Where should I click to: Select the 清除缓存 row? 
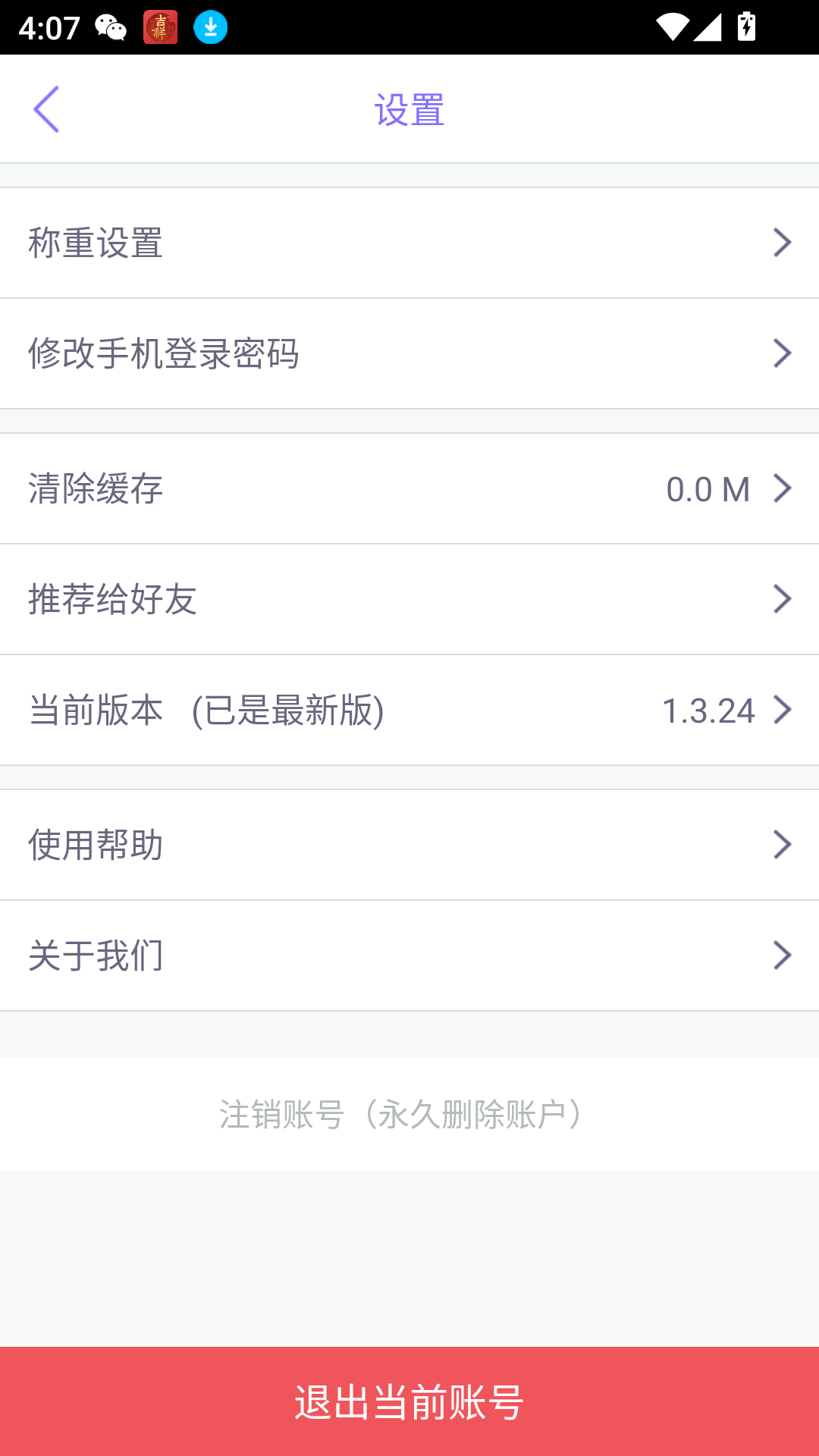(x=409, y=488)
